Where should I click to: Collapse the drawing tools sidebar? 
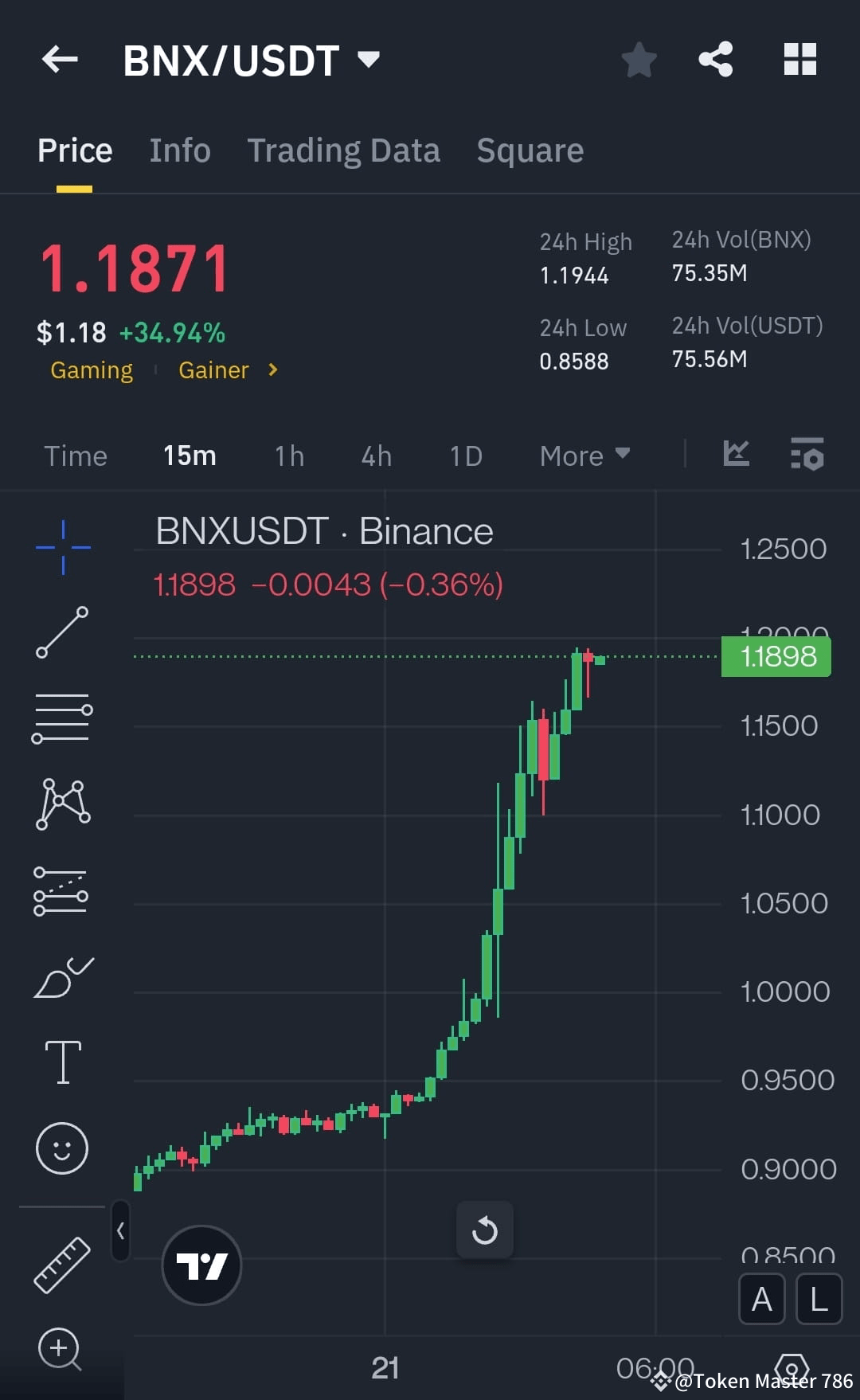[120, 1230]
